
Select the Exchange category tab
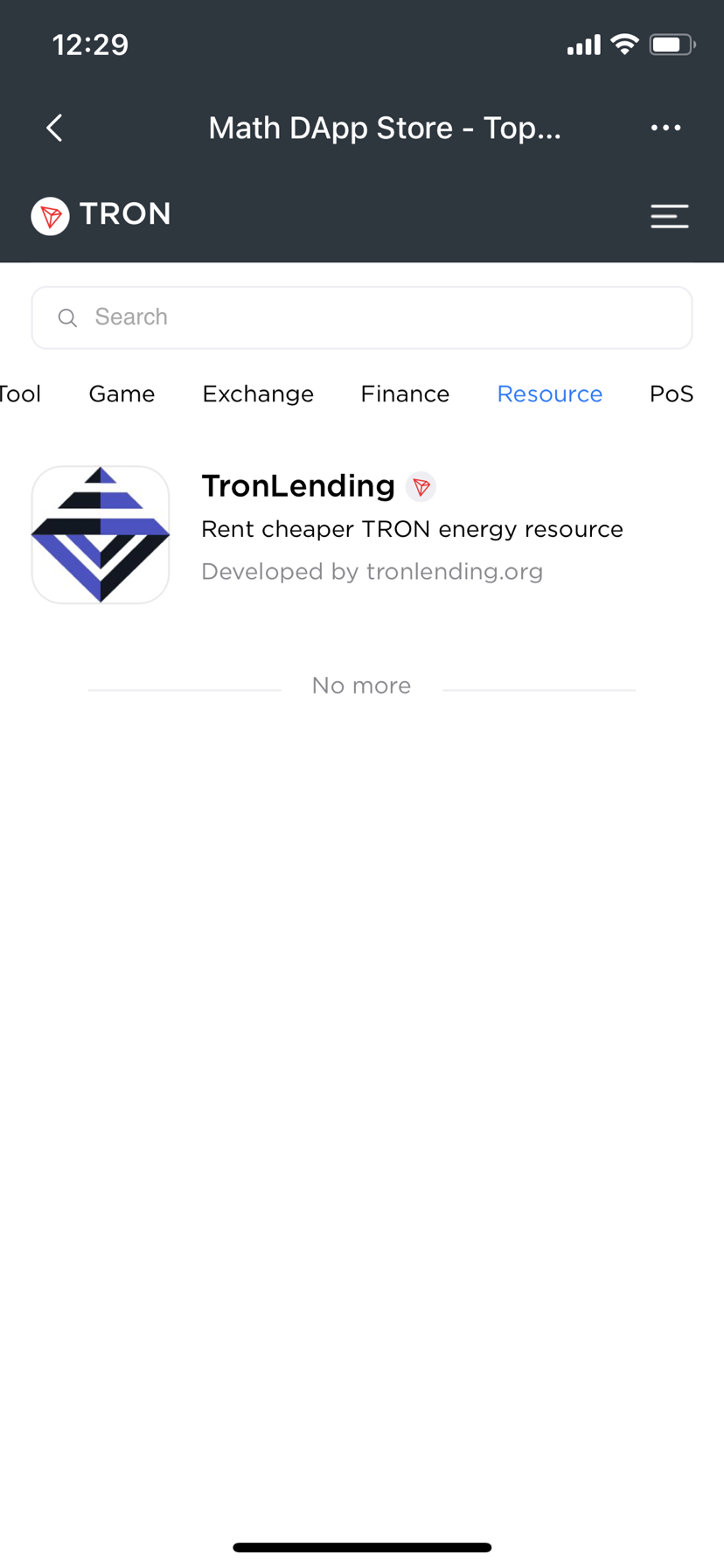tap(258, 394)
